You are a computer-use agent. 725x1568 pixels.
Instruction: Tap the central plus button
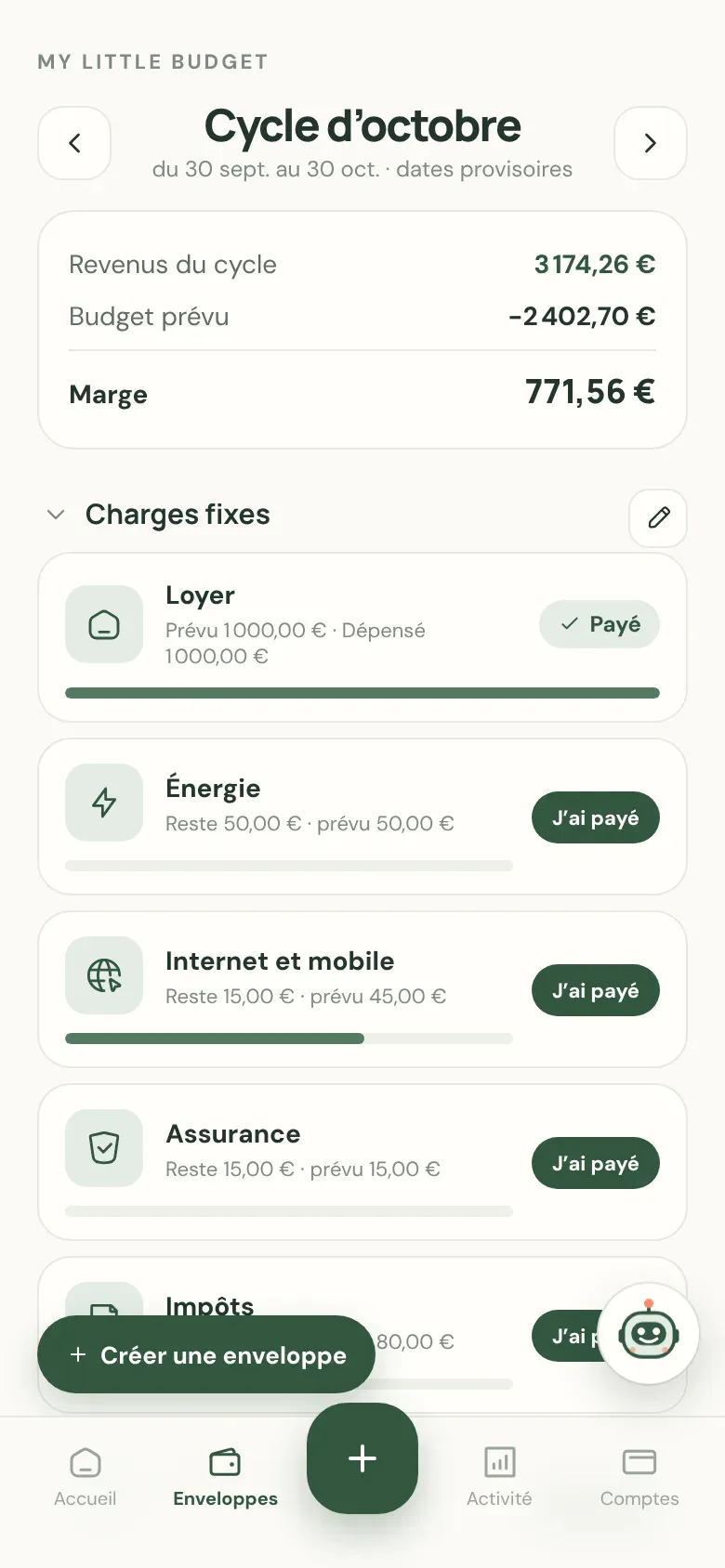pos(362,1458)
